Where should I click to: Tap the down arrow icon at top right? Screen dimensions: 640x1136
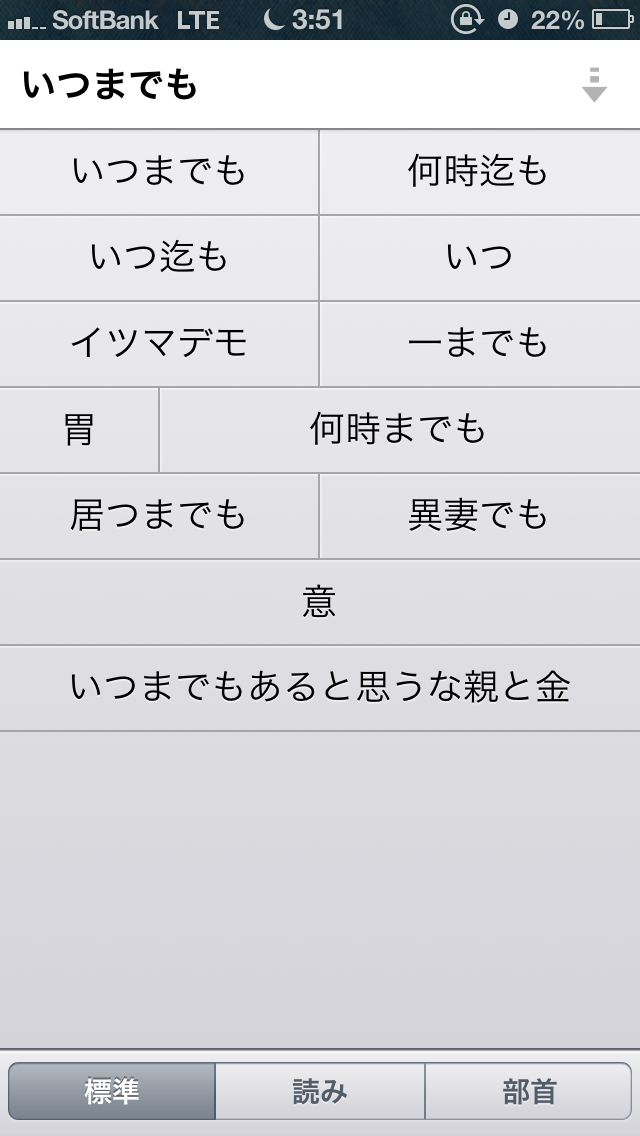pyautogui.click(x=594, y=85)
